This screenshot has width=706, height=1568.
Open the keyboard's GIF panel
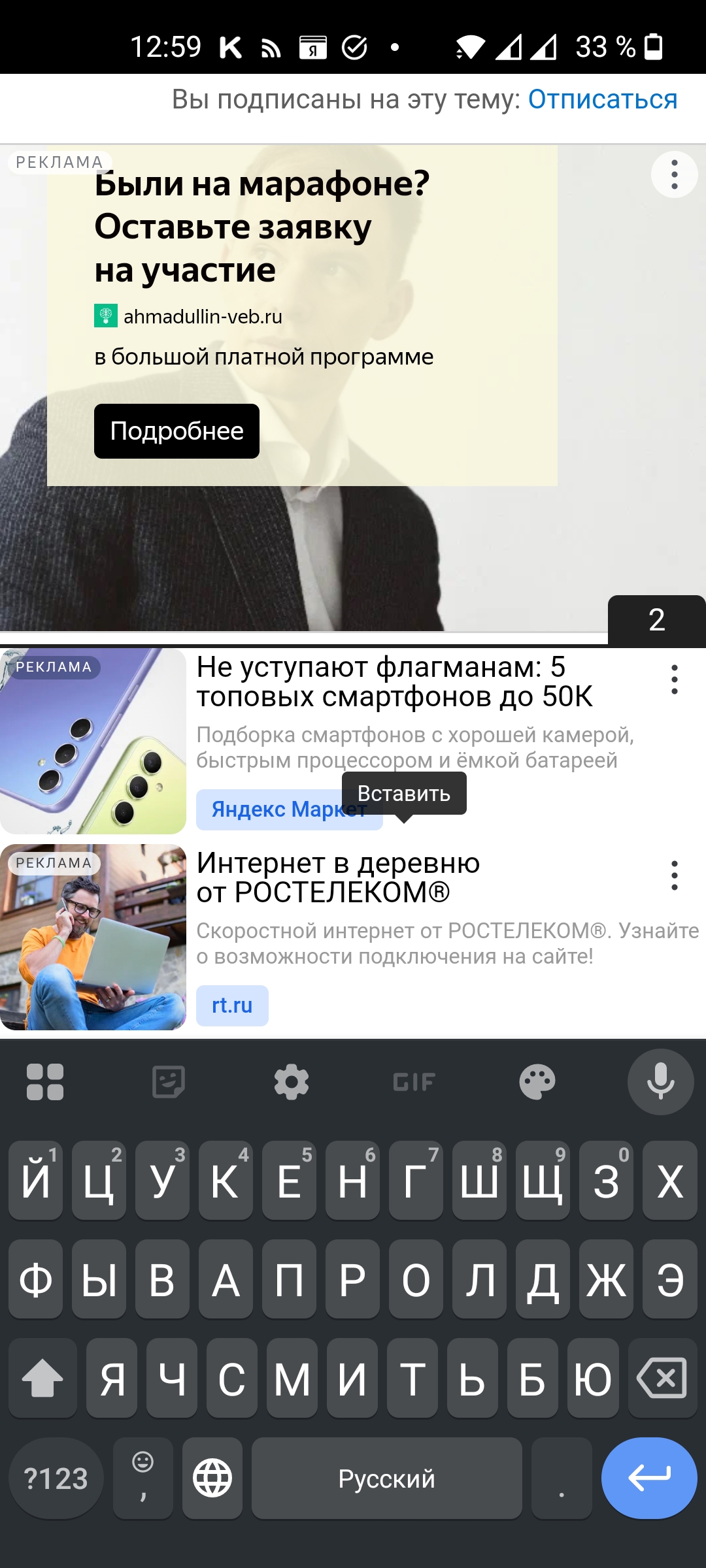point(414,1082)
